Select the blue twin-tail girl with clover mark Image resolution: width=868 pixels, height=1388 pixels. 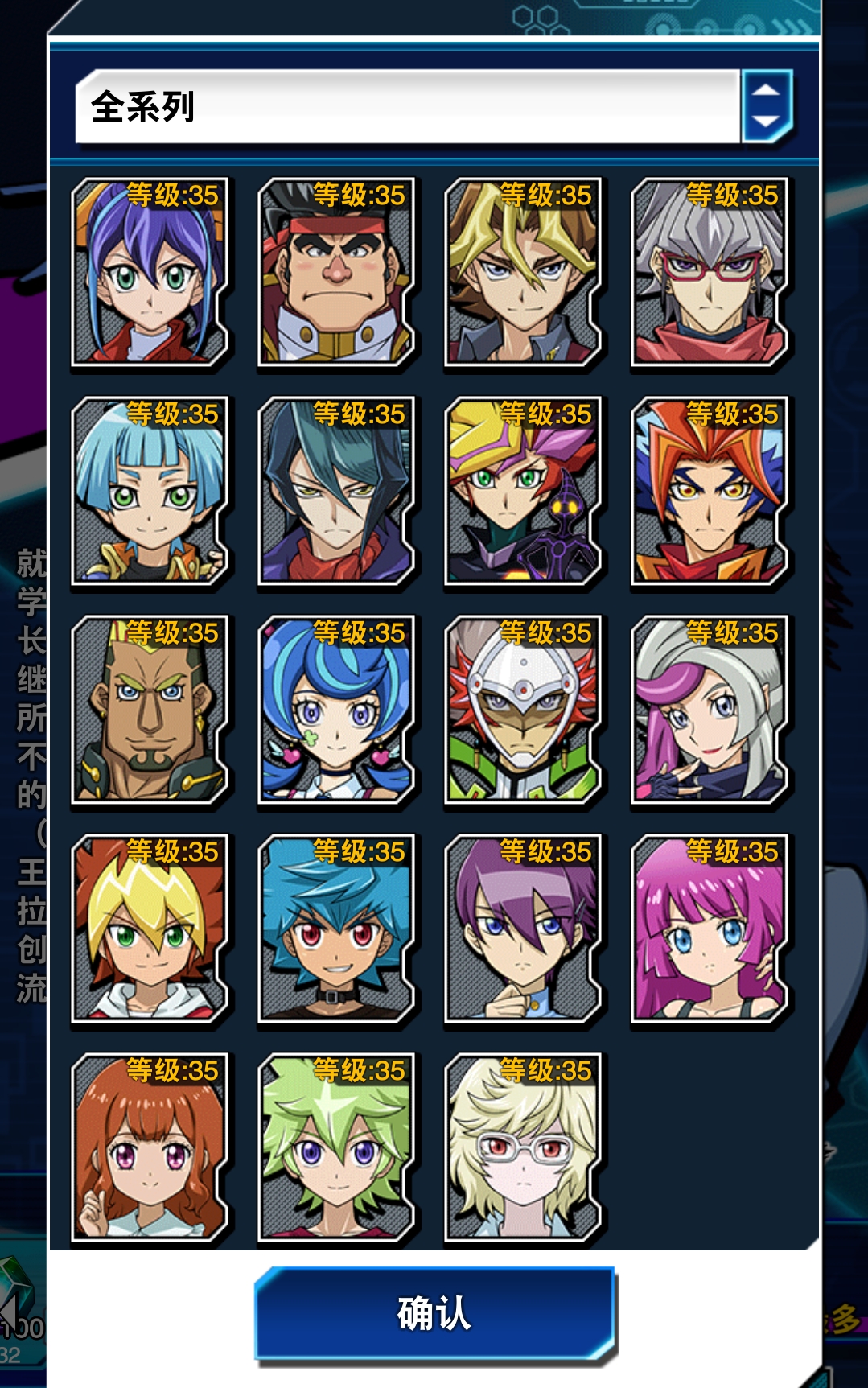pos(336,710)
